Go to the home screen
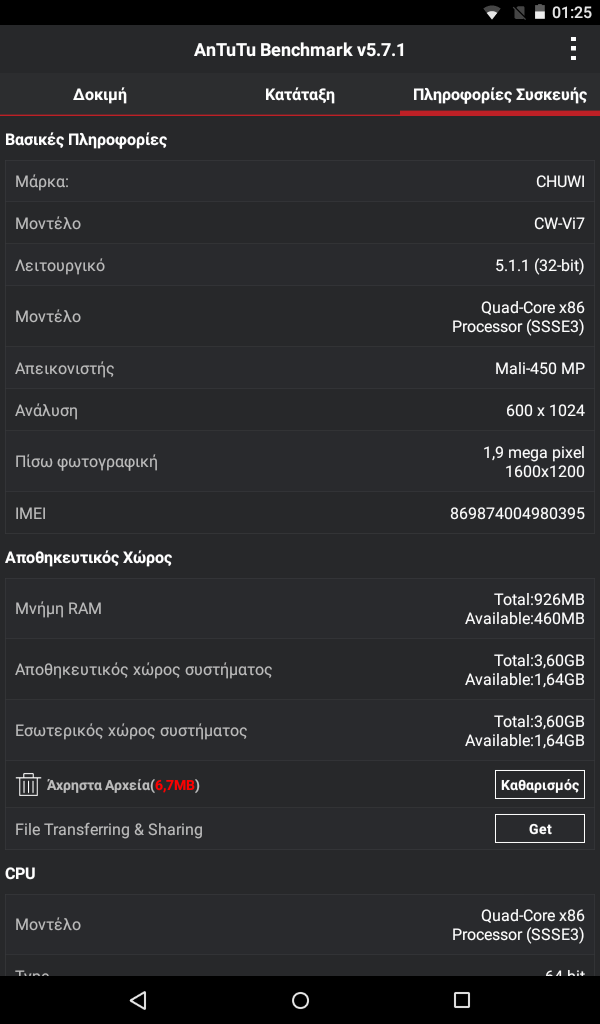Viewport: 600px width, 1024px height. pos(300,1000)
